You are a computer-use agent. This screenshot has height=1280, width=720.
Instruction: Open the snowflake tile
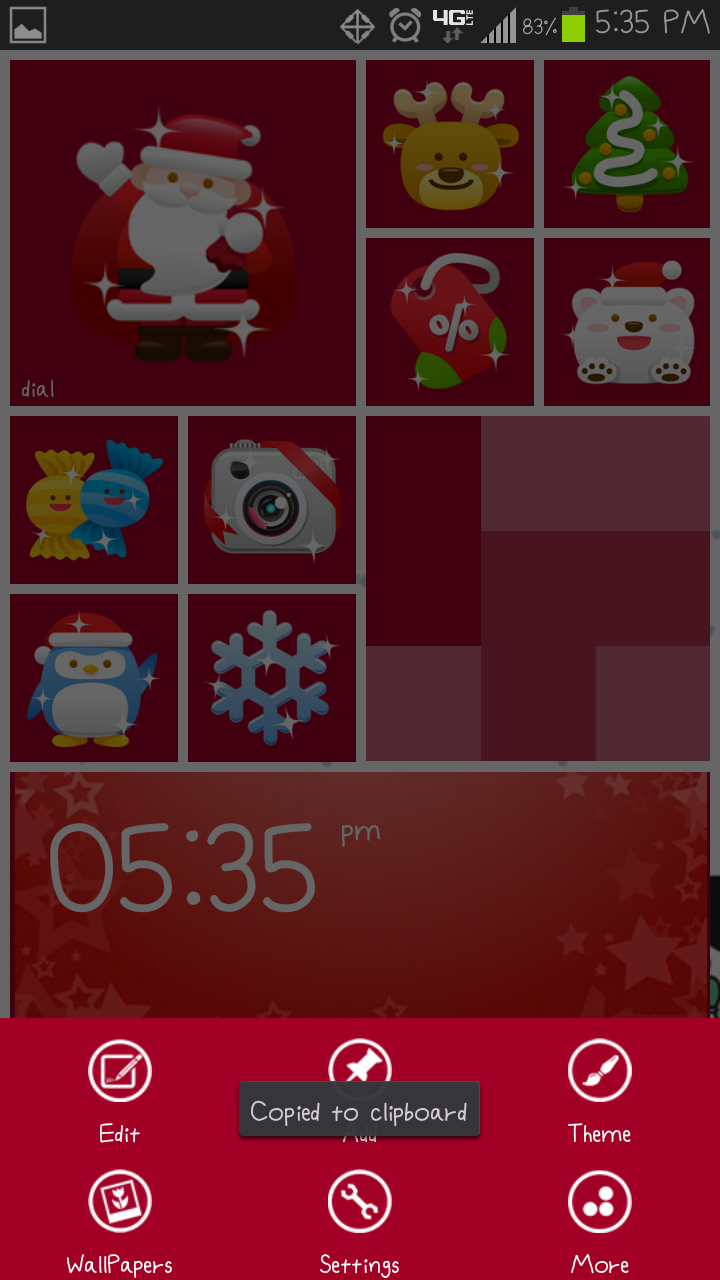[x=271, y=677]
